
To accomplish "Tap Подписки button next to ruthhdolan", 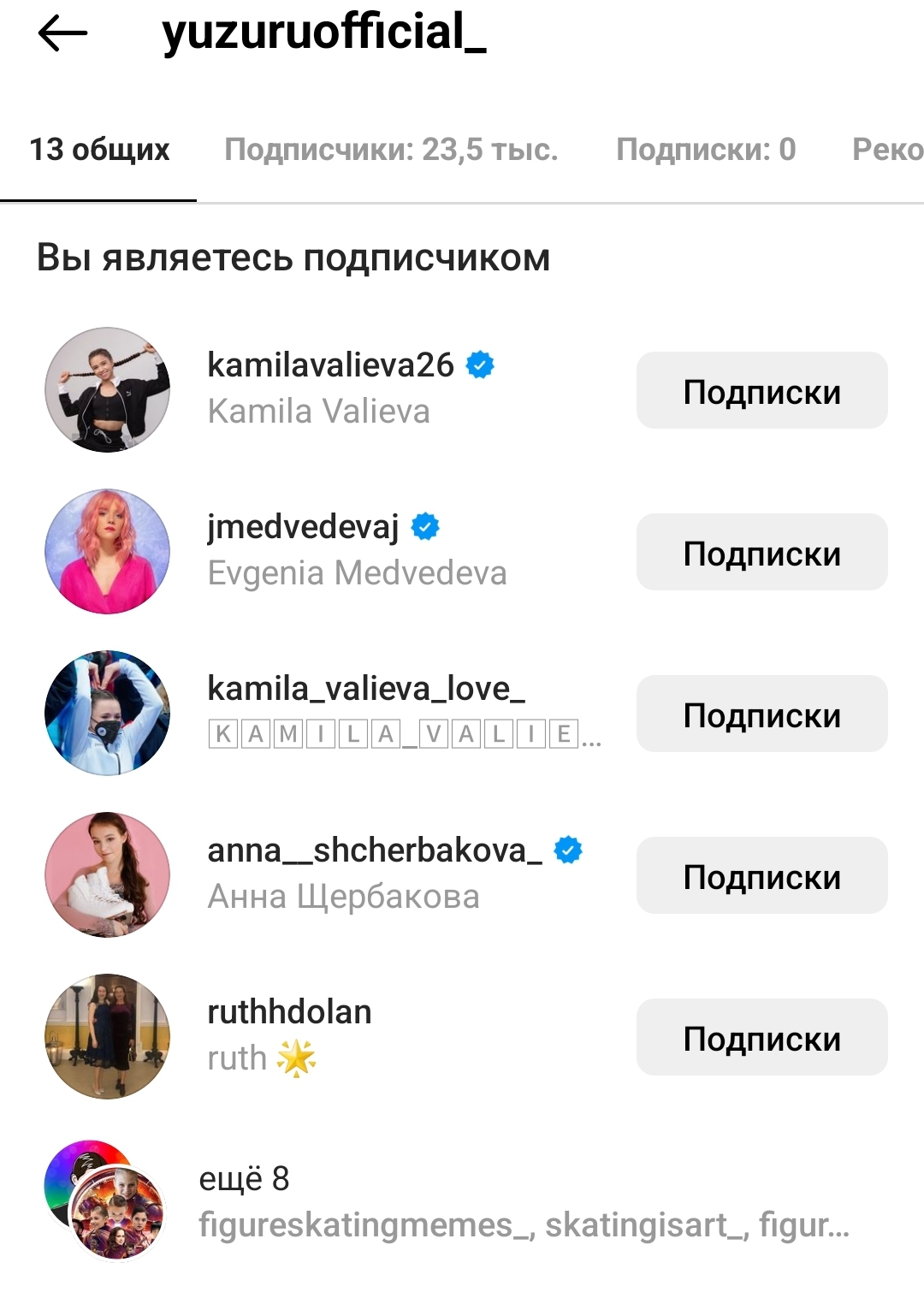I will 761,1038.
